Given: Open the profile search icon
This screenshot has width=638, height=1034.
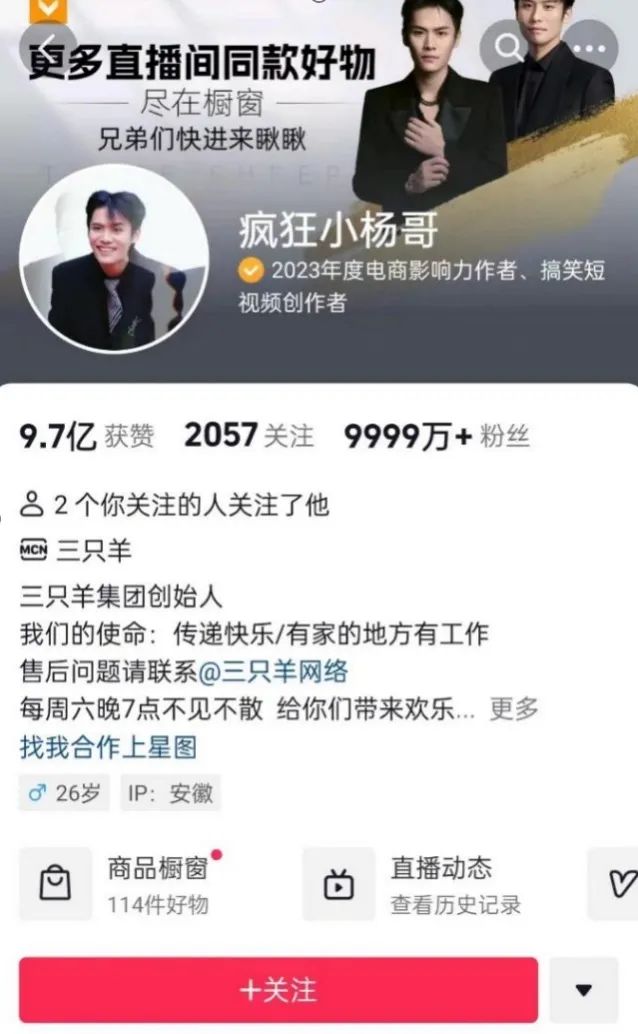Looking at the screenshot, I should pyautogui.click(x=508, y=46).
